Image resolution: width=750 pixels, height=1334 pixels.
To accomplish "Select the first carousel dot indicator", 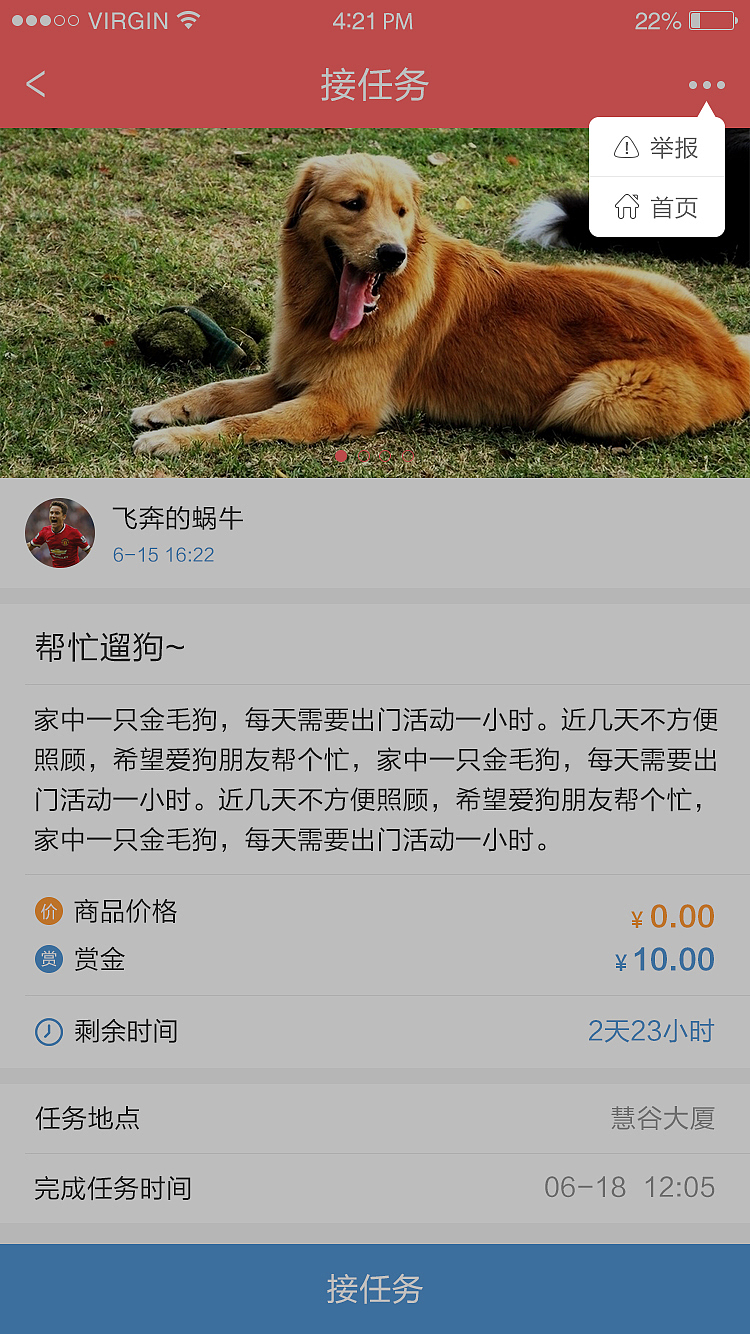I will pyautogui.click(x=341, y=456).
